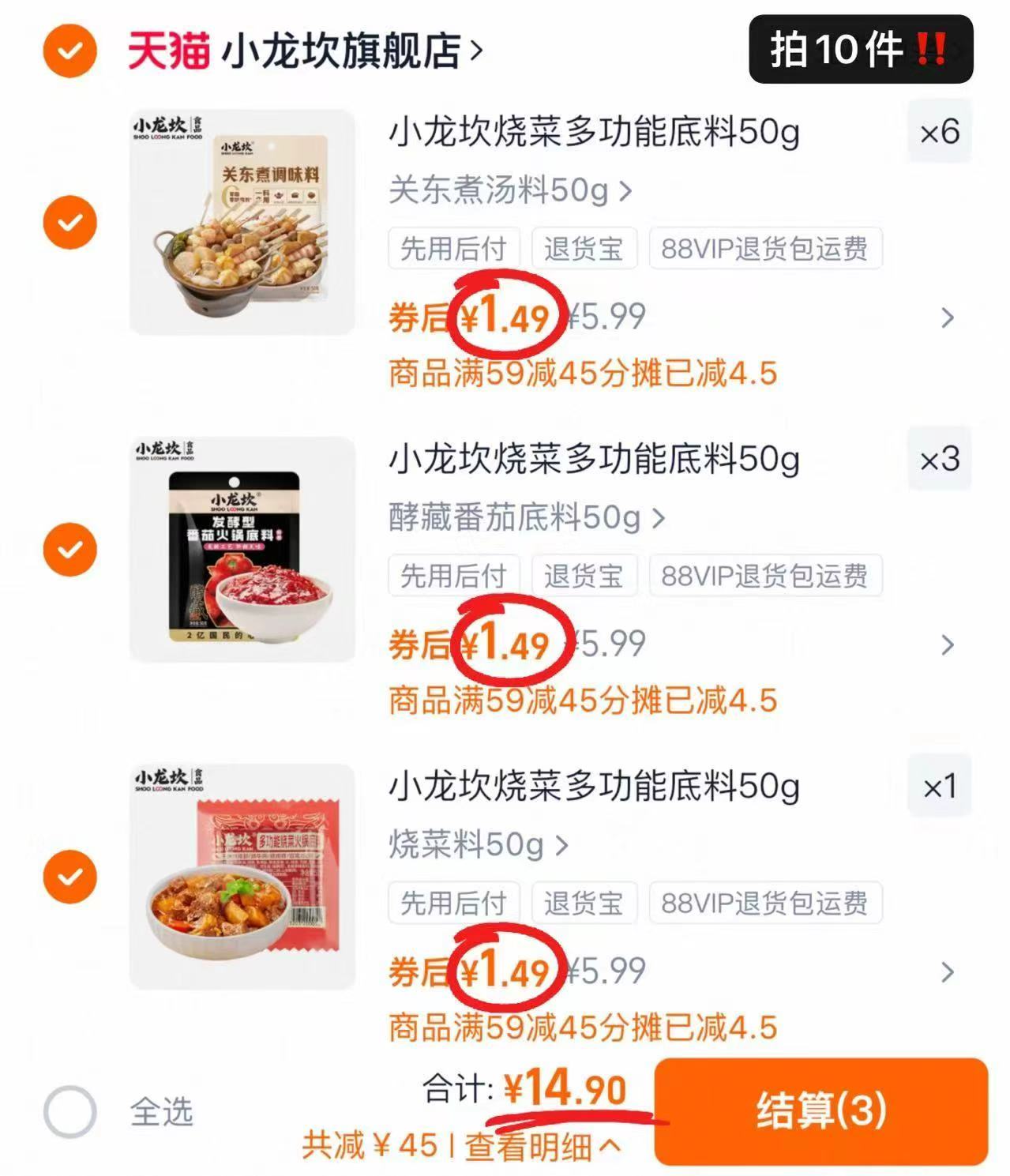
Task: Click the ×6 quantity indicator
Action: [939, 133]
